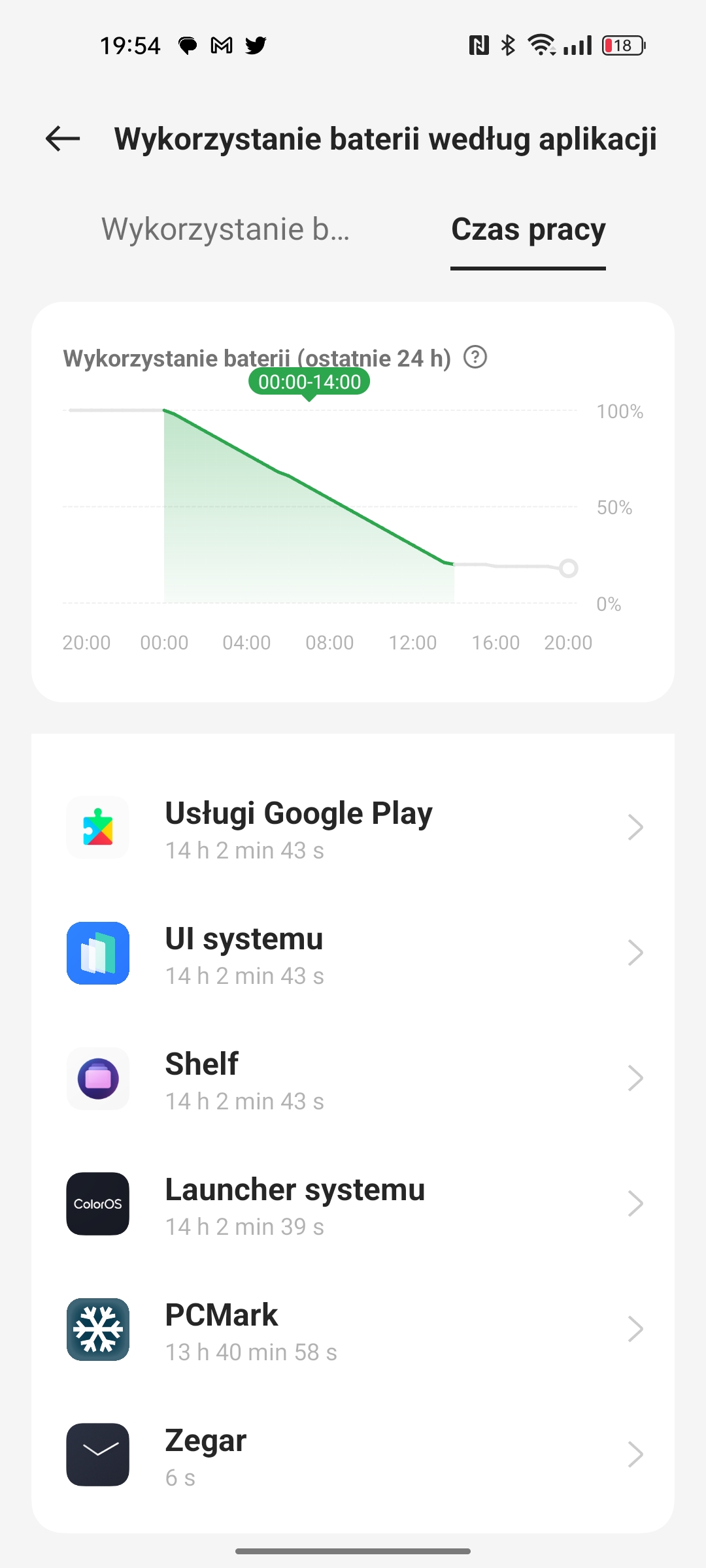This screenshot has width=706, height=1568.
Task: Expand details for Usługi Google Play
Action: click(x=635, y=828)
